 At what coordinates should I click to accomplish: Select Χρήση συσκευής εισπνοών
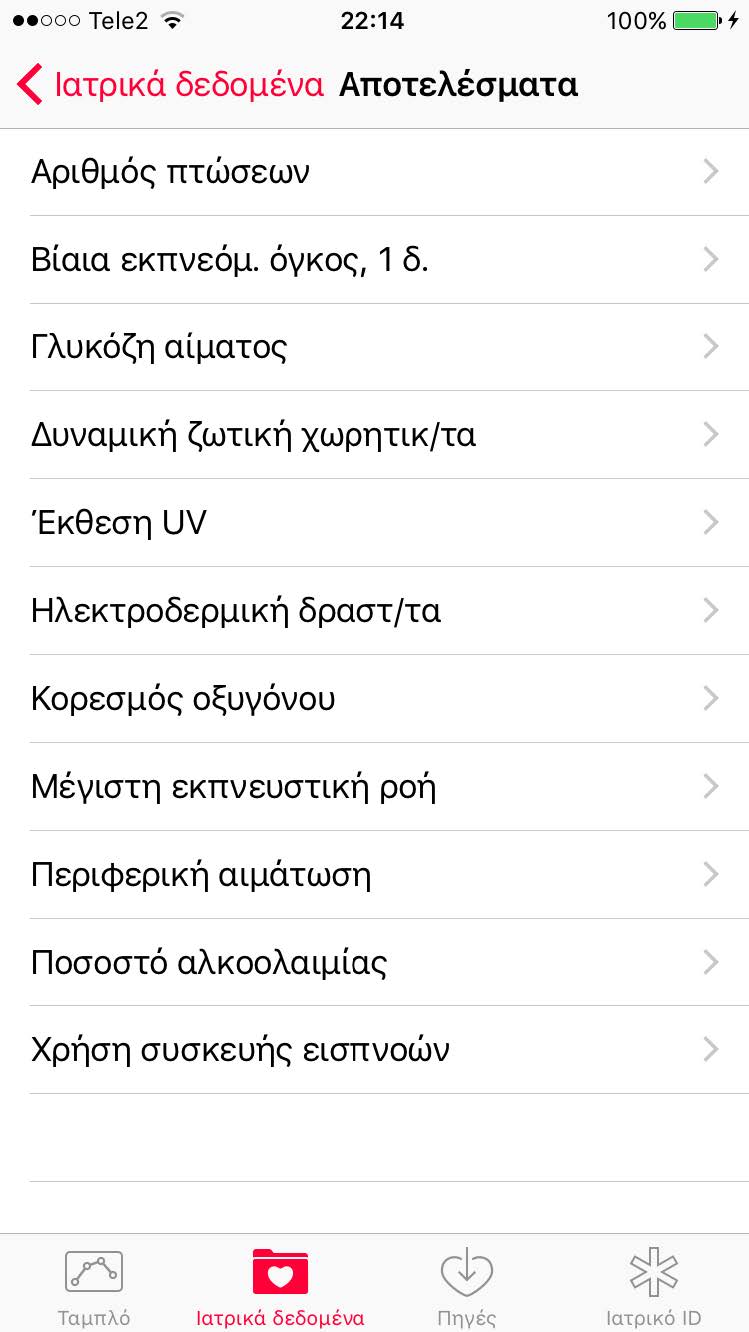point(374,1050)
